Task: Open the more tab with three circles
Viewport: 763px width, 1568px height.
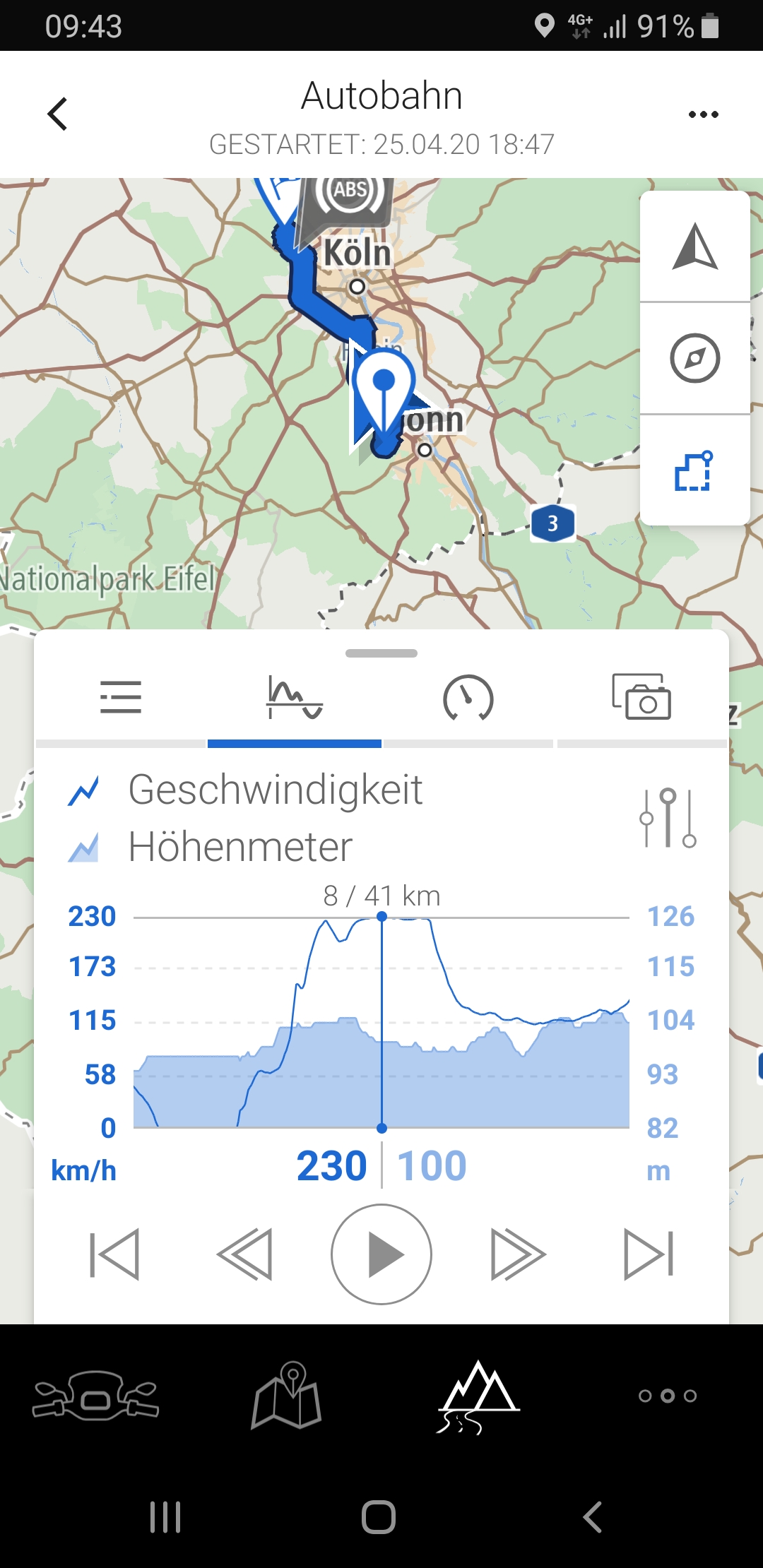Action: [x=668, y=1396]
